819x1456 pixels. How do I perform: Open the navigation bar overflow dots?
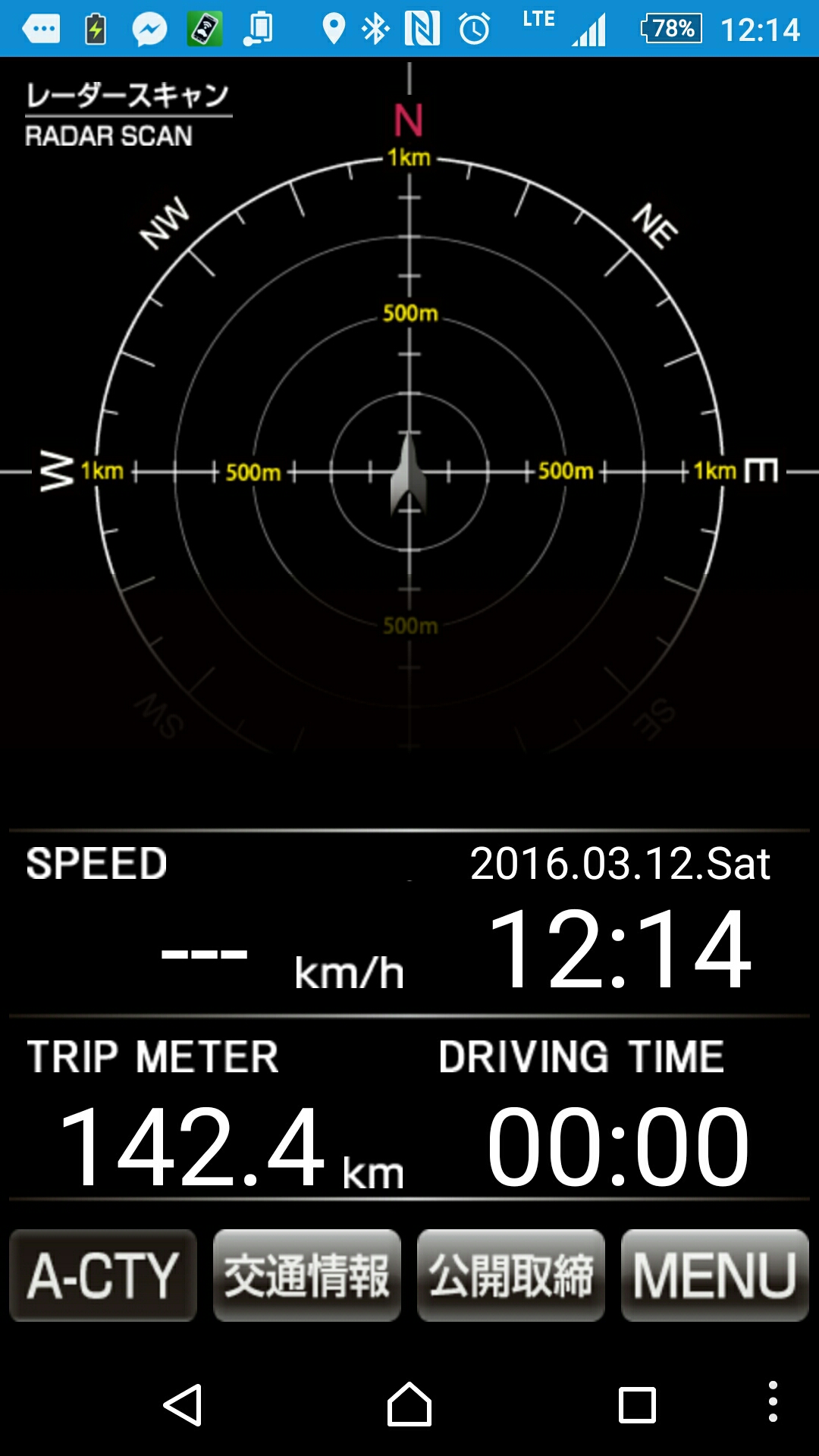(773, 1401)
